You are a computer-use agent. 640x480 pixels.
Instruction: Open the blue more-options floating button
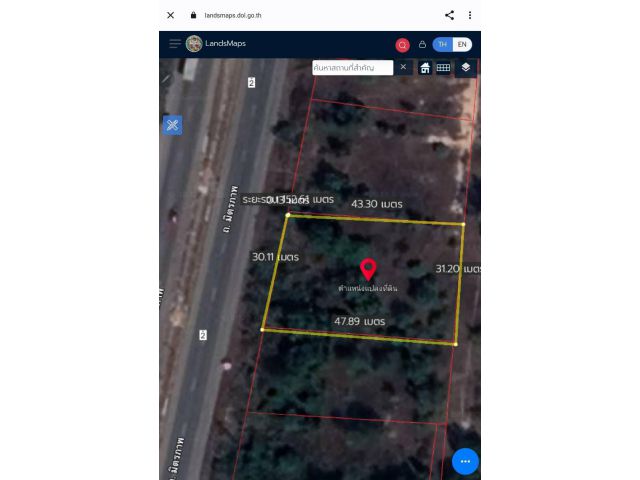465,461
